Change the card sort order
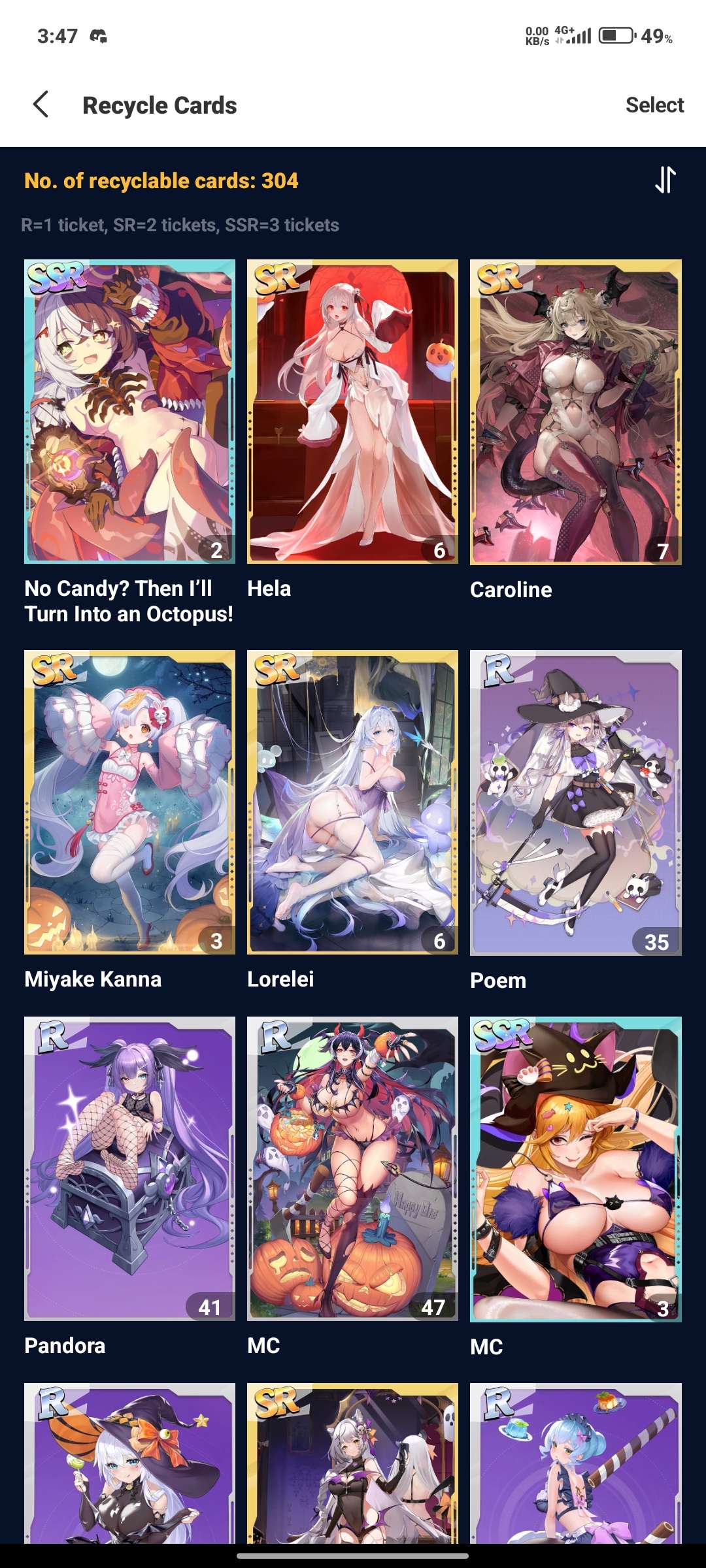706x1568 pixels. click(665, 180)
